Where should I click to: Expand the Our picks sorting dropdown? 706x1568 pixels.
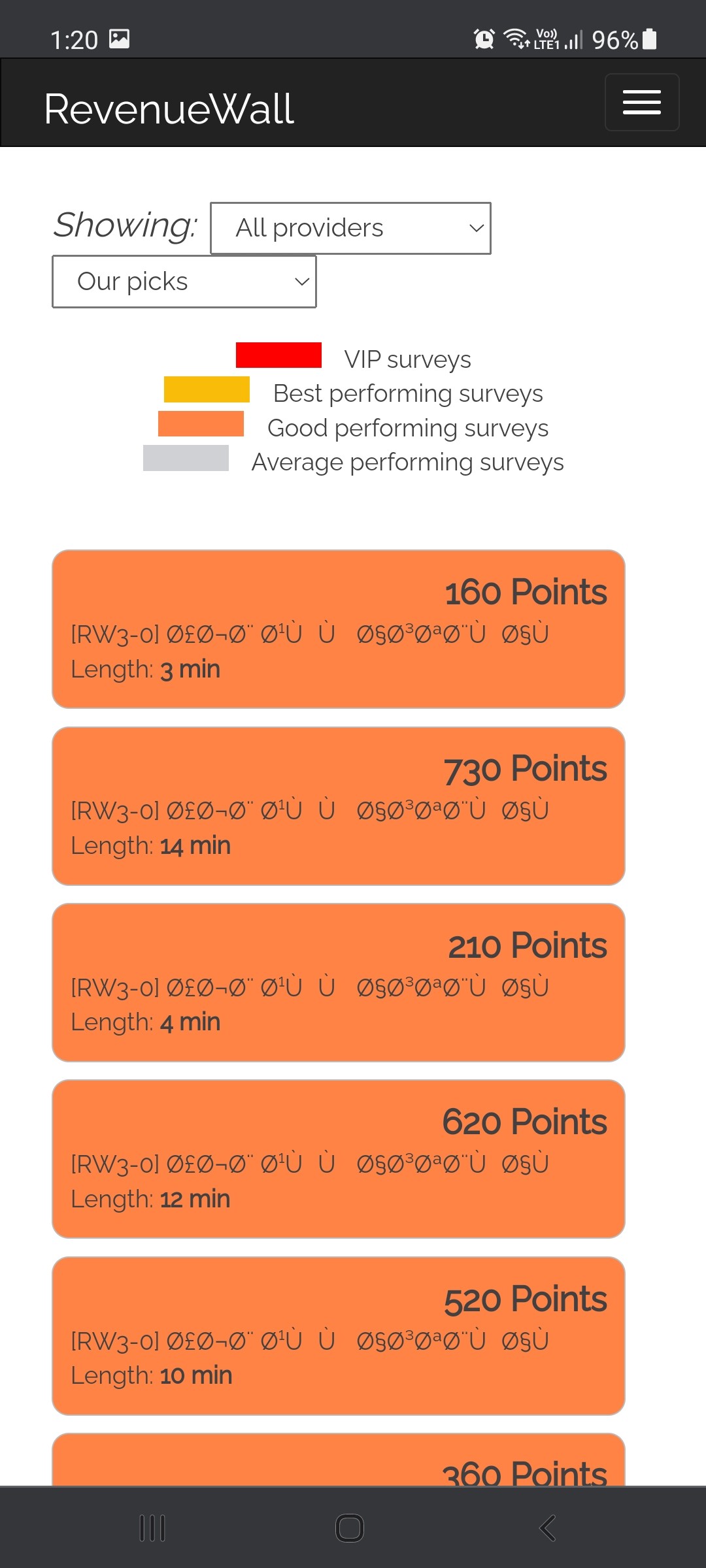pos(184,282)
